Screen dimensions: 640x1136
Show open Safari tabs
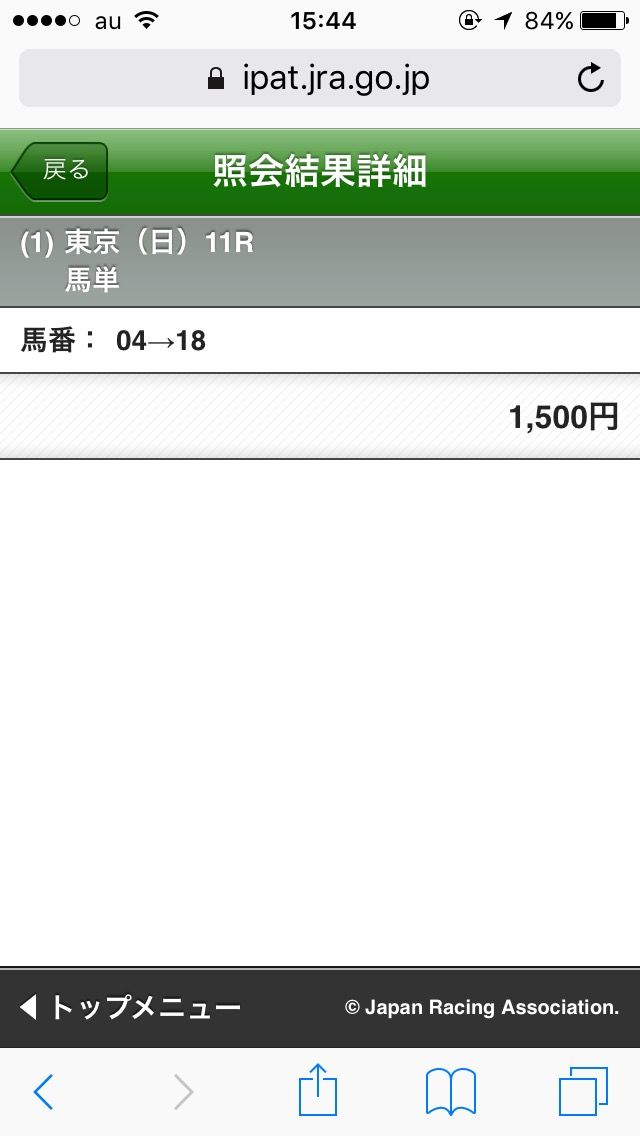click(x=582, y=1092)
